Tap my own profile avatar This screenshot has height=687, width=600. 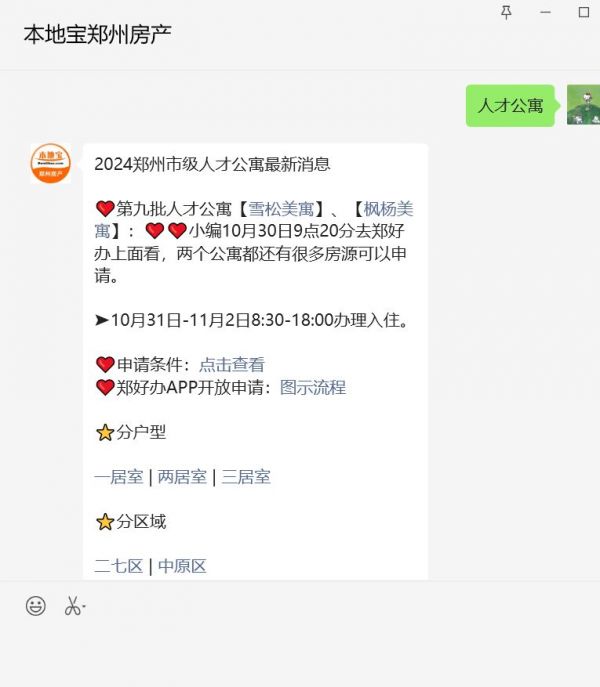point(583,105)
